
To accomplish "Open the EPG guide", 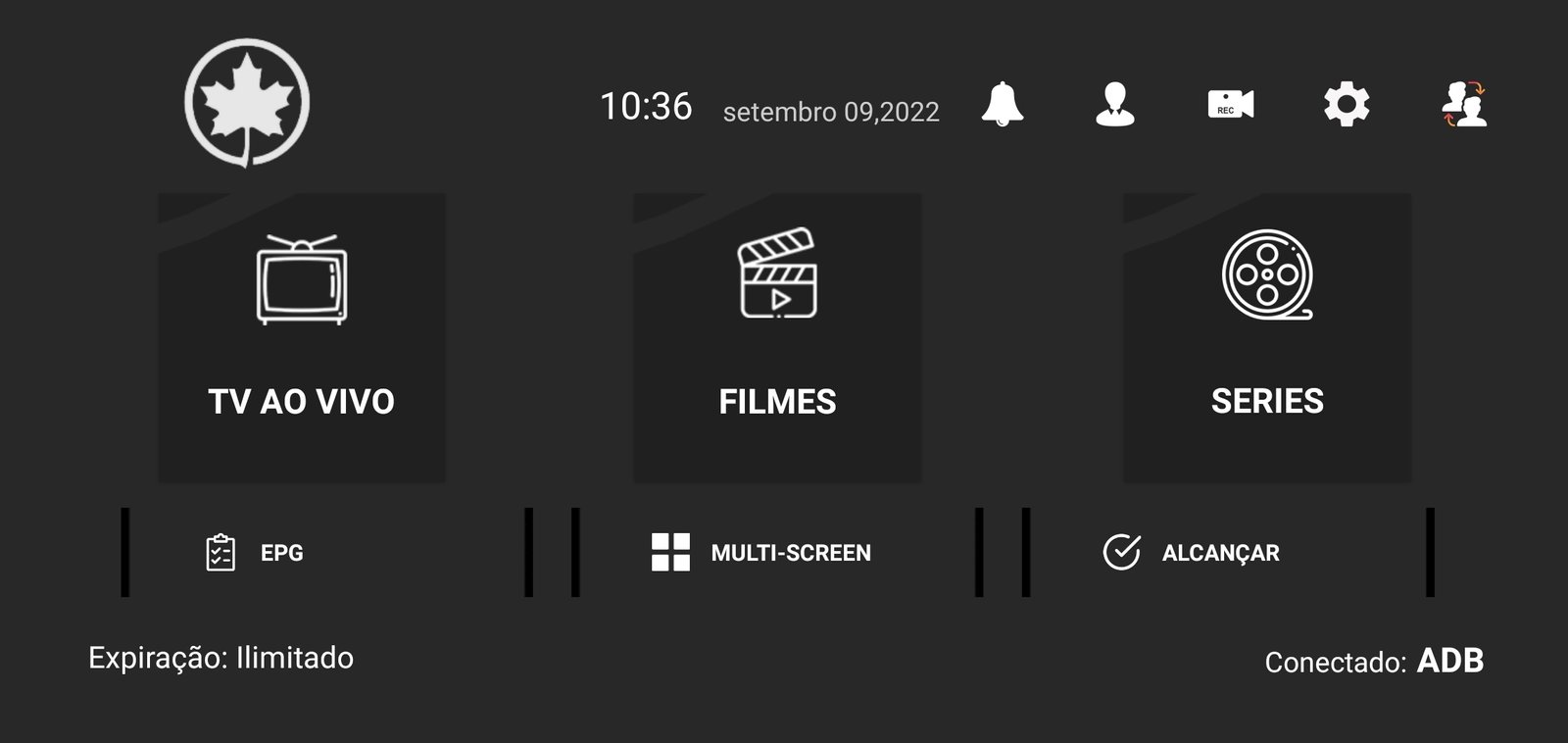I will 326,552.
